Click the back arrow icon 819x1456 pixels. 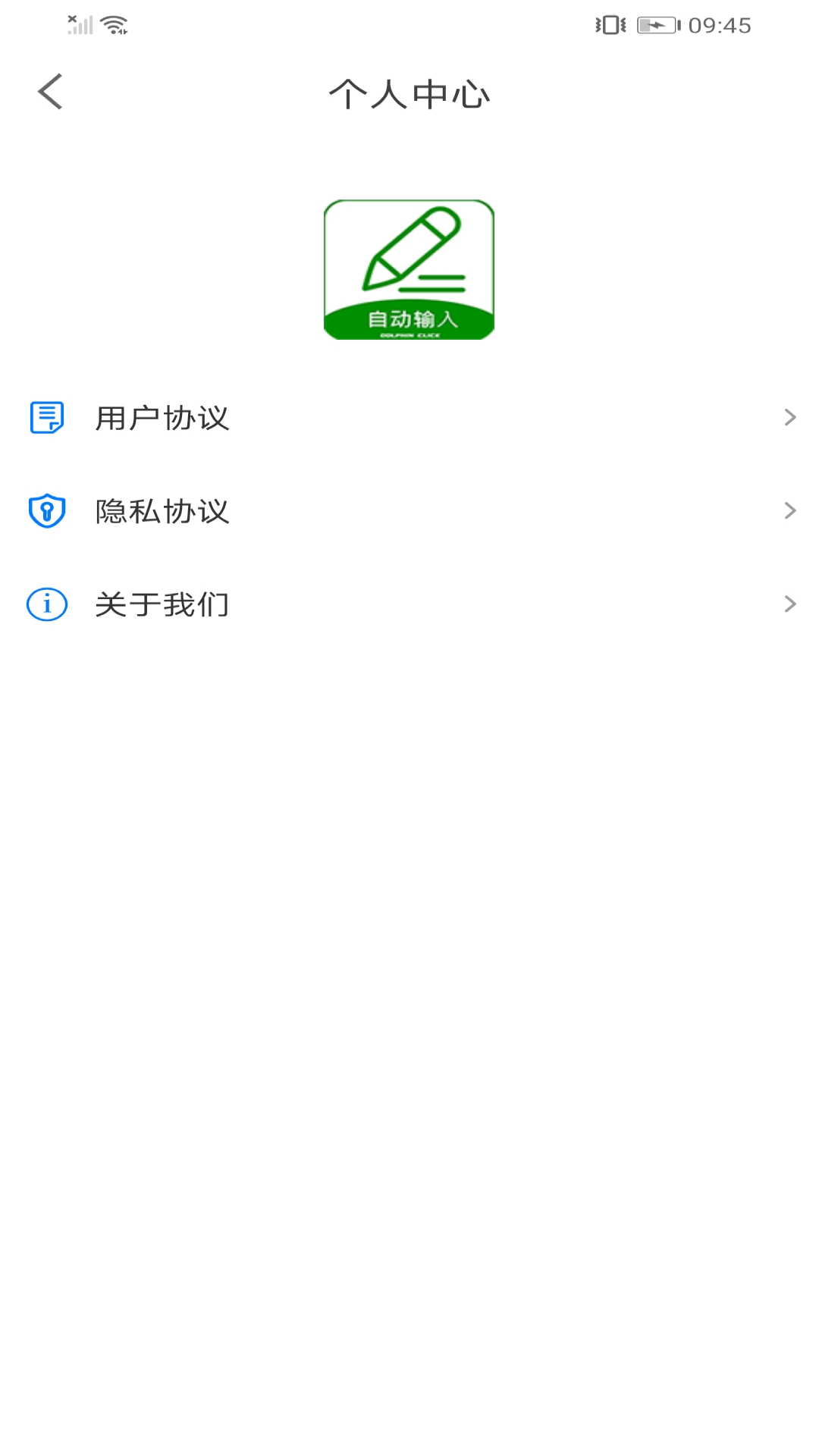[x=50, y=91]
